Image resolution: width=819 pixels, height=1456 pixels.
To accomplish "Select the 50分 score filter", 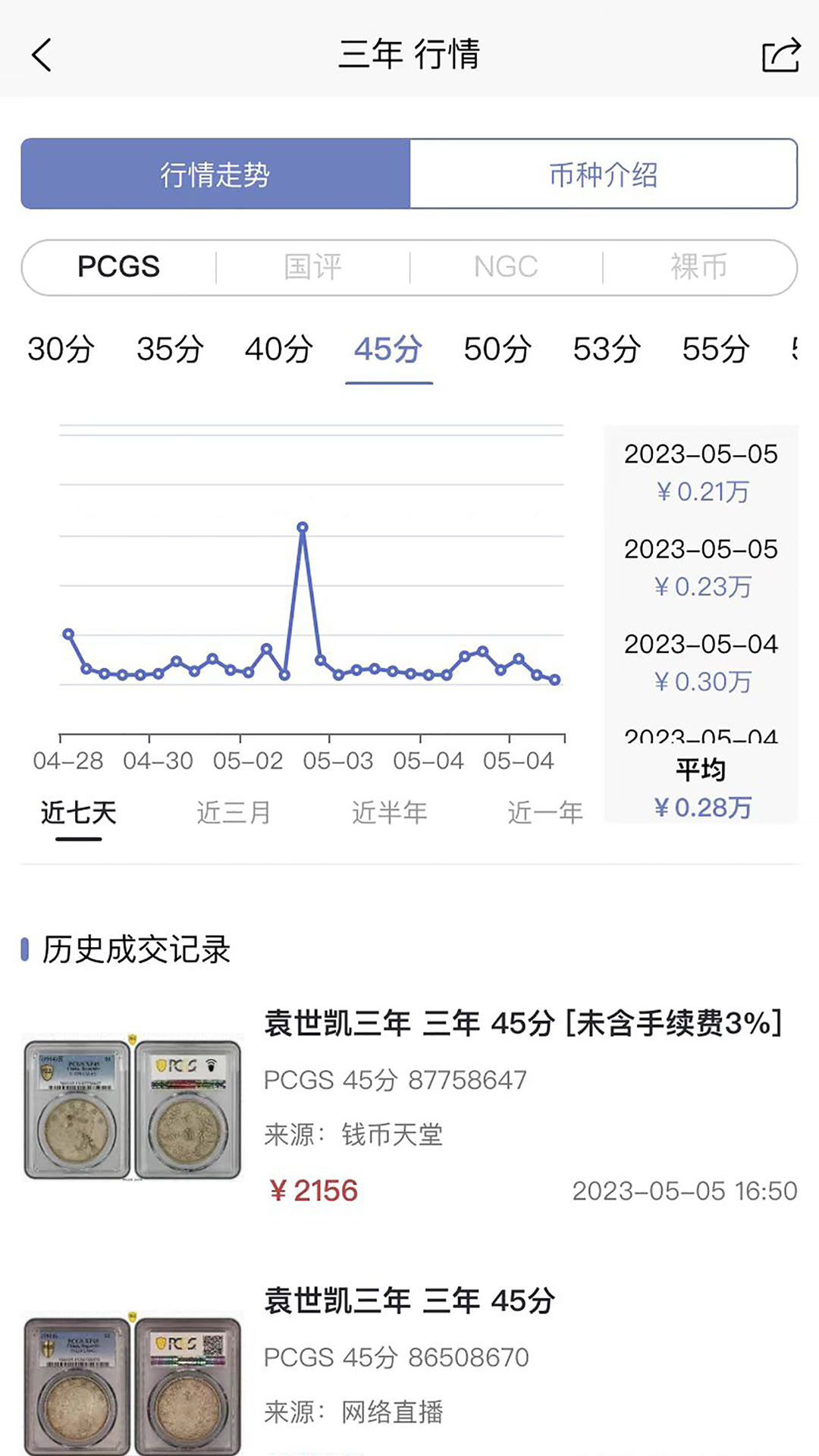I will [x=498, y=350].
